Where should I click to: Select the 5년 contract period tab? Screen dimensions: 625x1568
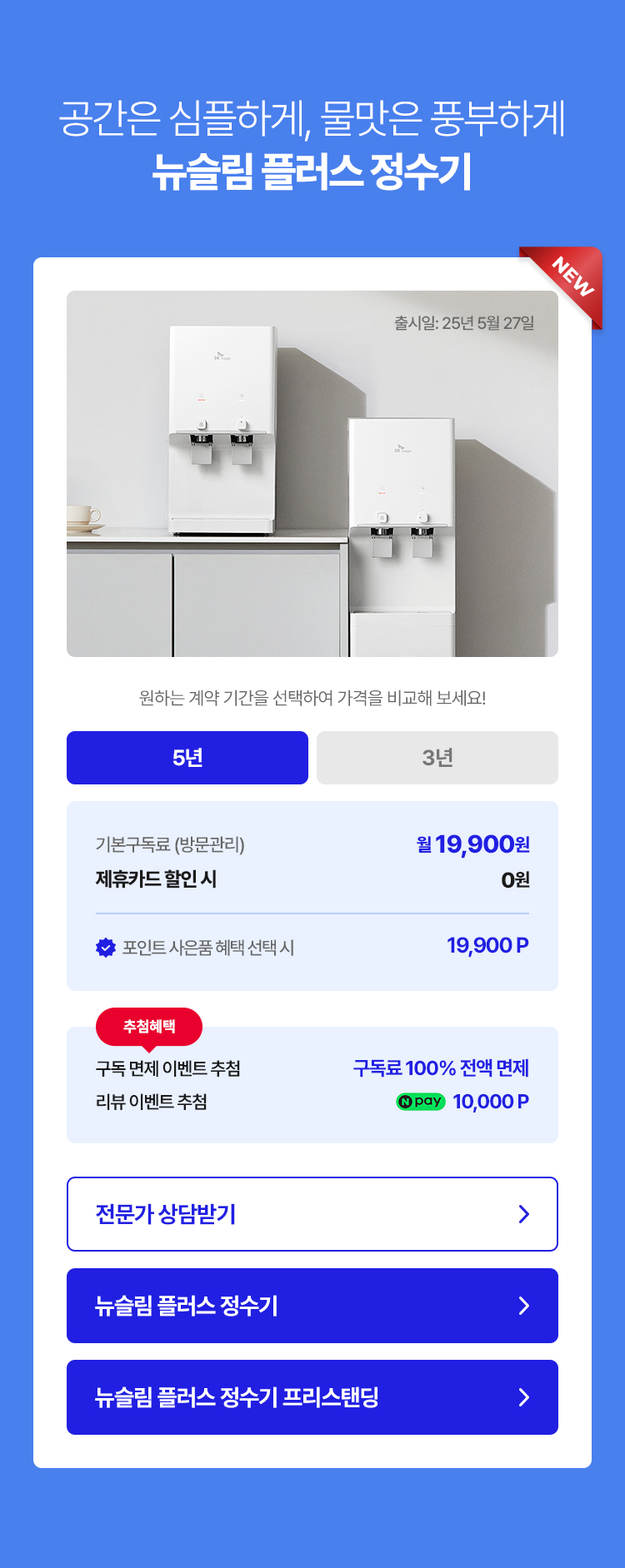coord(187,758)
